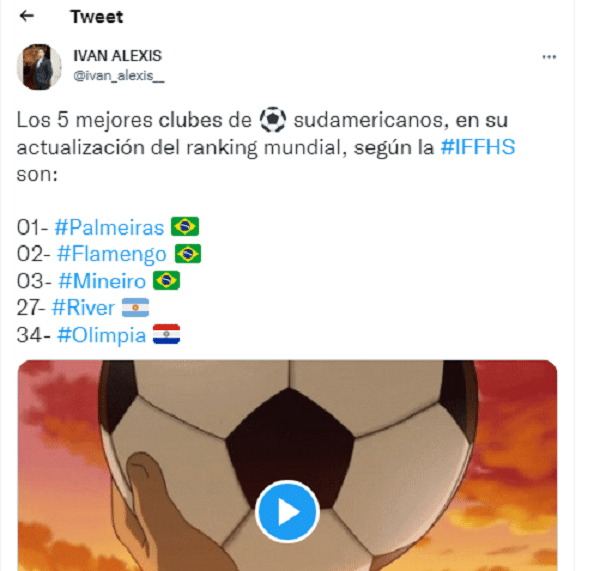
Task: Play the soccer ball video
Action: (287, 513)
